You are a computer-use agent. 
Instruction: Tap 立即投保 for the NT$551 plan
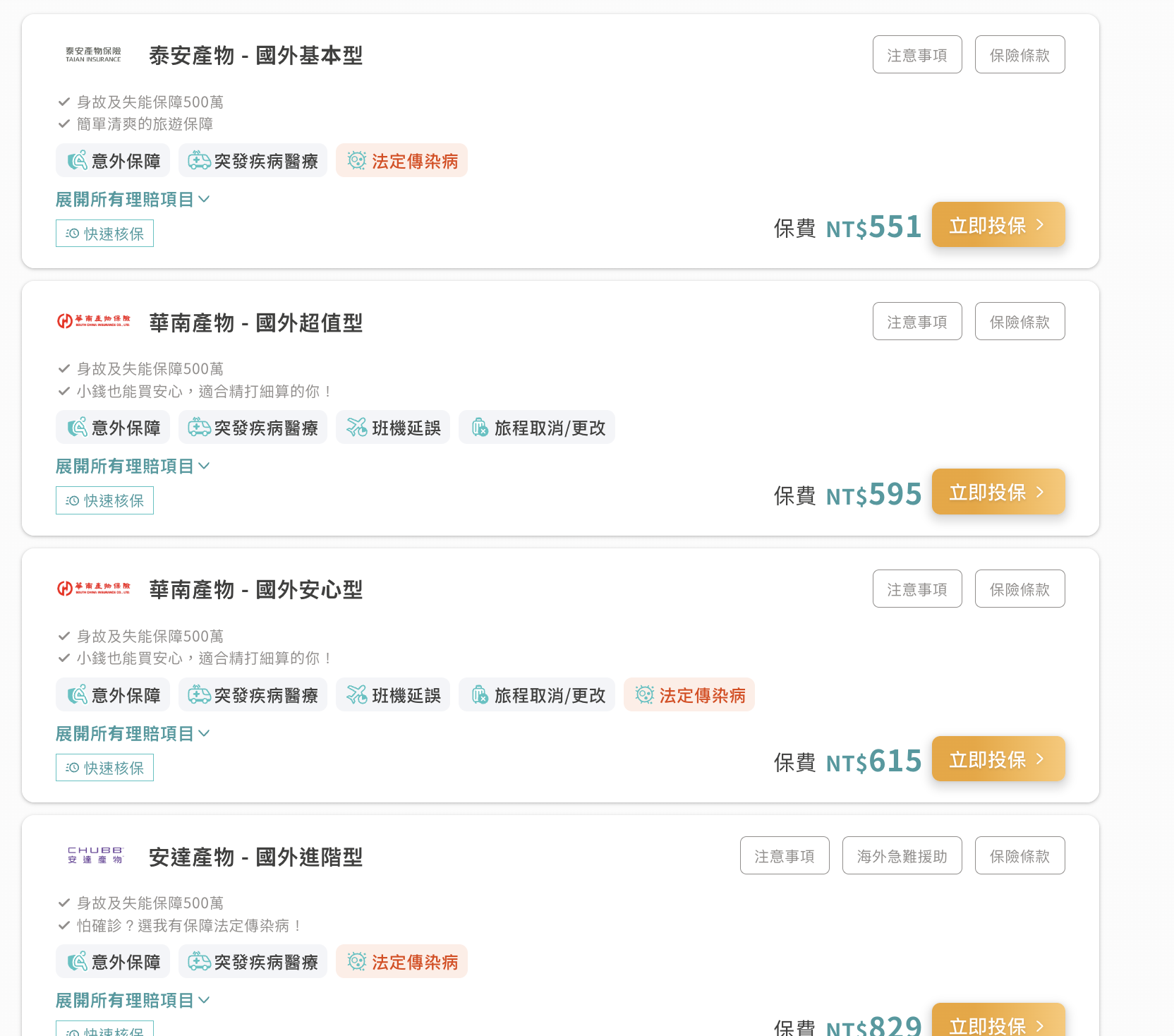point(998,225)
